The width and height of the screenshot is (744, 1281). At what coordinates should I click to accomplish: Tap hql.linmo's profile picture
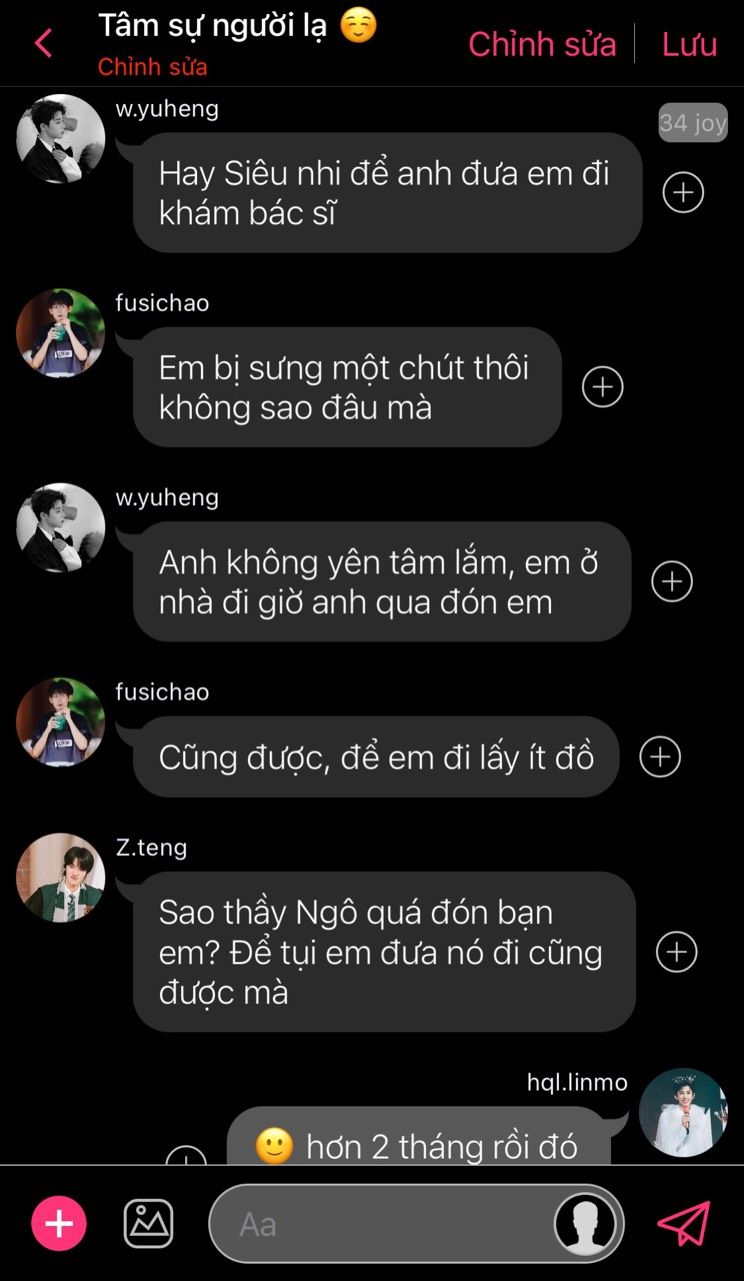point(683,1112)
